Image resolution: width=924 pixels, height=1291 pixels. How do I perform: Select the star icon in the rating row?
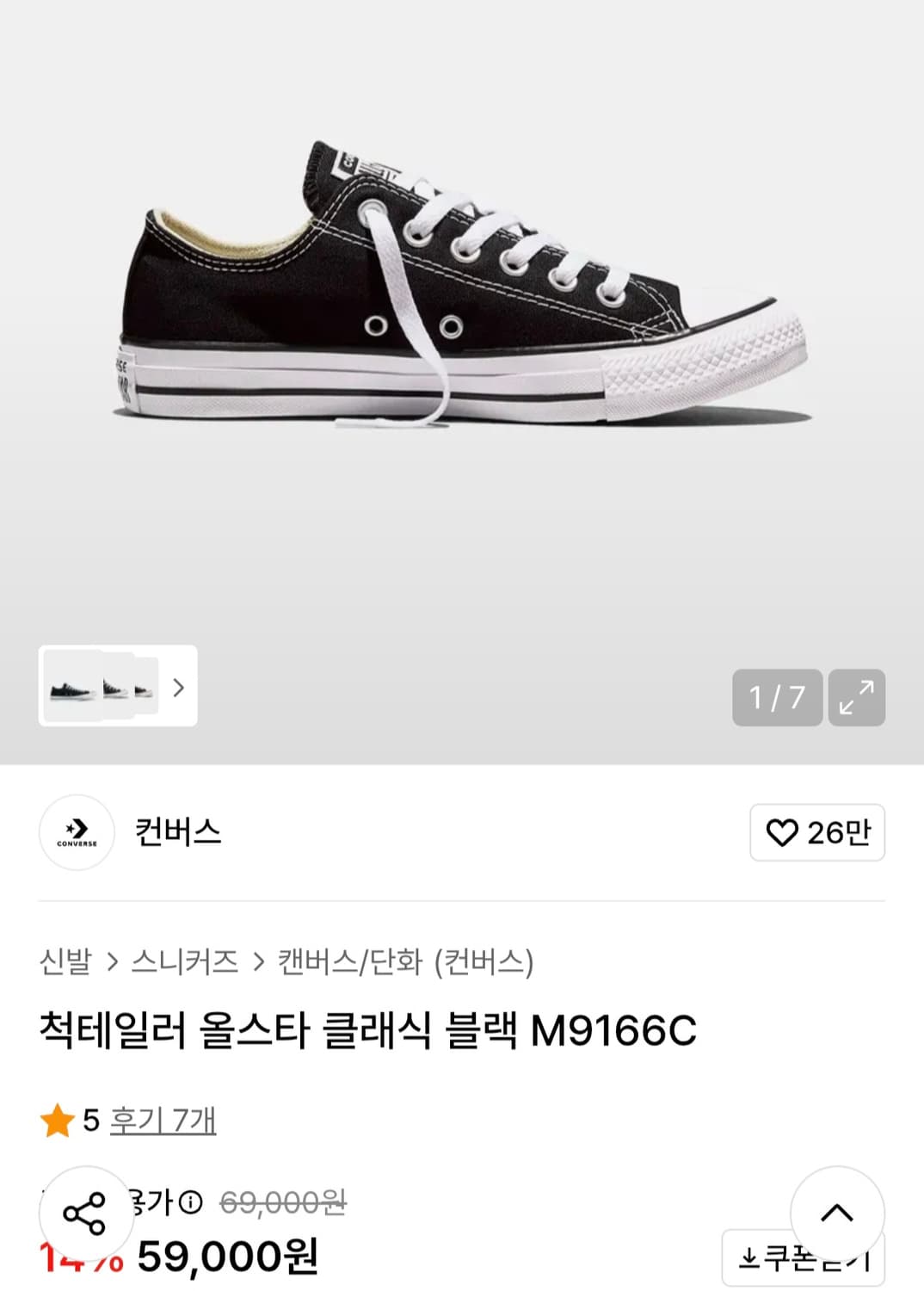pyautogui.click(x=55, y=1120)
